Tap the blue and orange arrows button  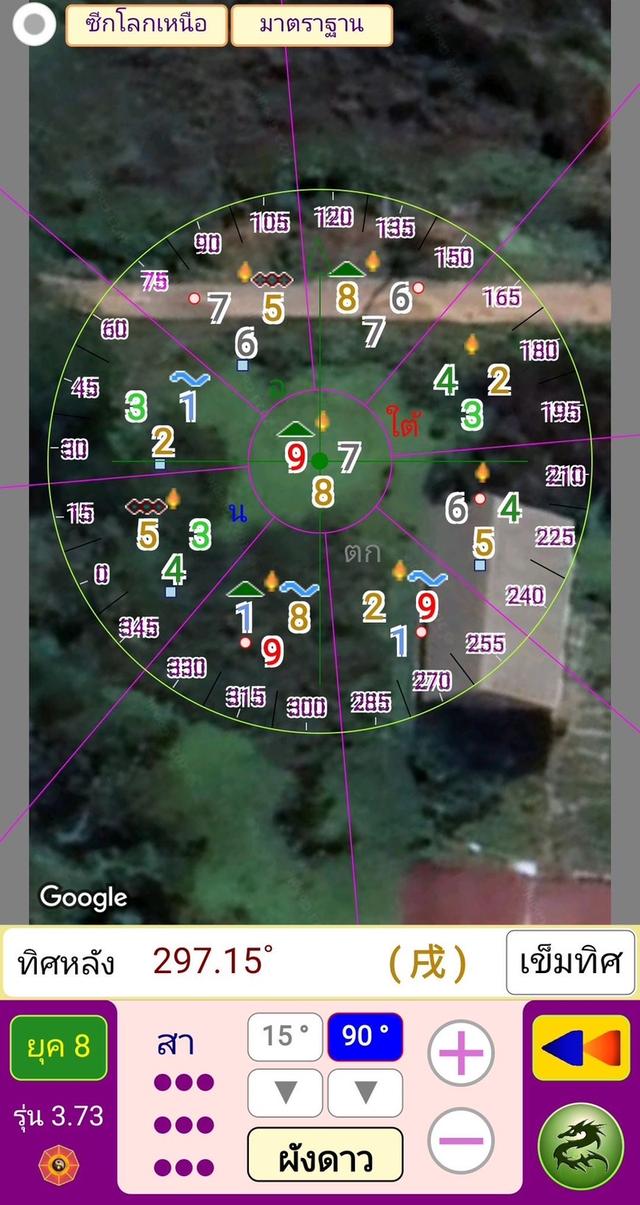(x=581, y=1048)
